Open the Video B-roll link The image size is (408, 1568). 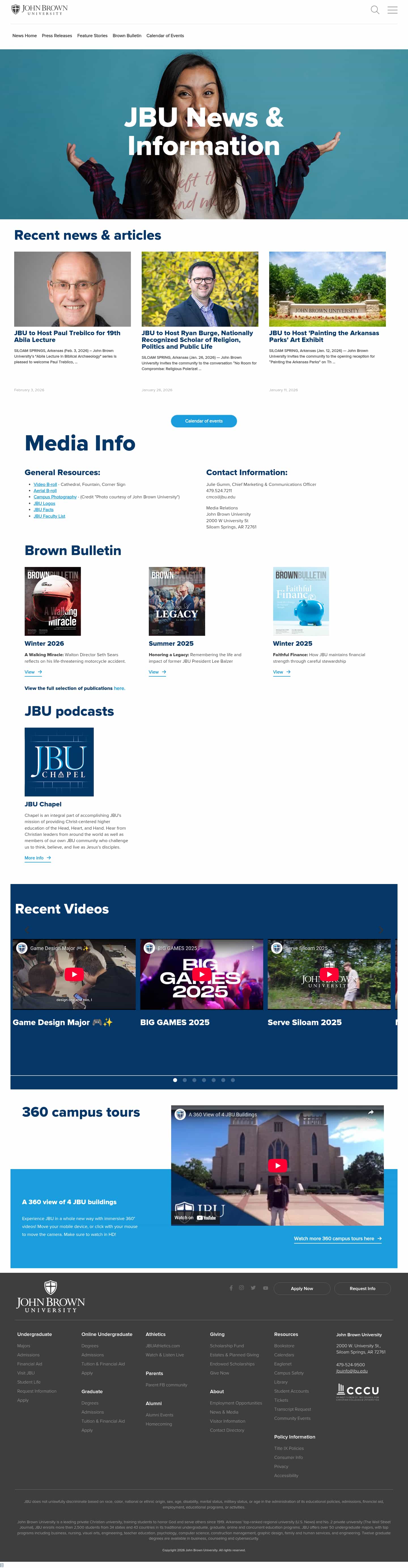(45, 485)
